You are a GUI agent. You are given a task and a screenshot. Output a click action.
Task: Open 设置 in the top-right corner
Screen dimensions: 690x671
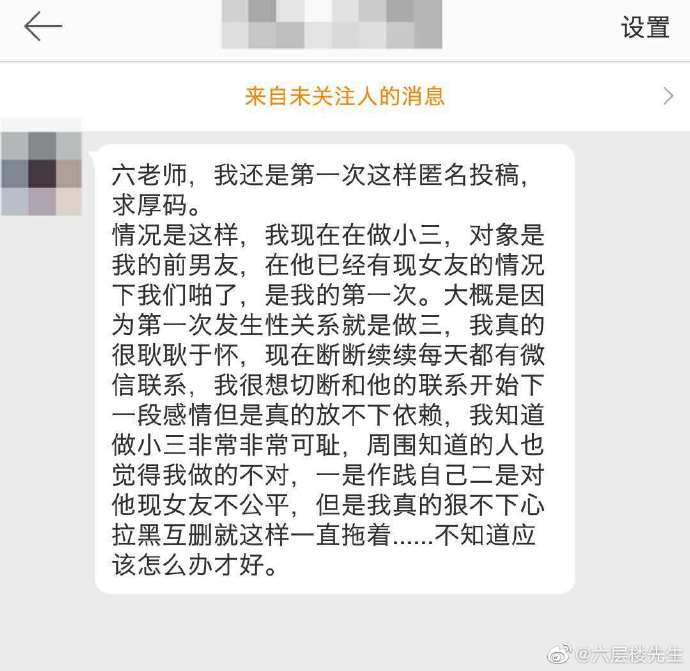tap(645, 27)
